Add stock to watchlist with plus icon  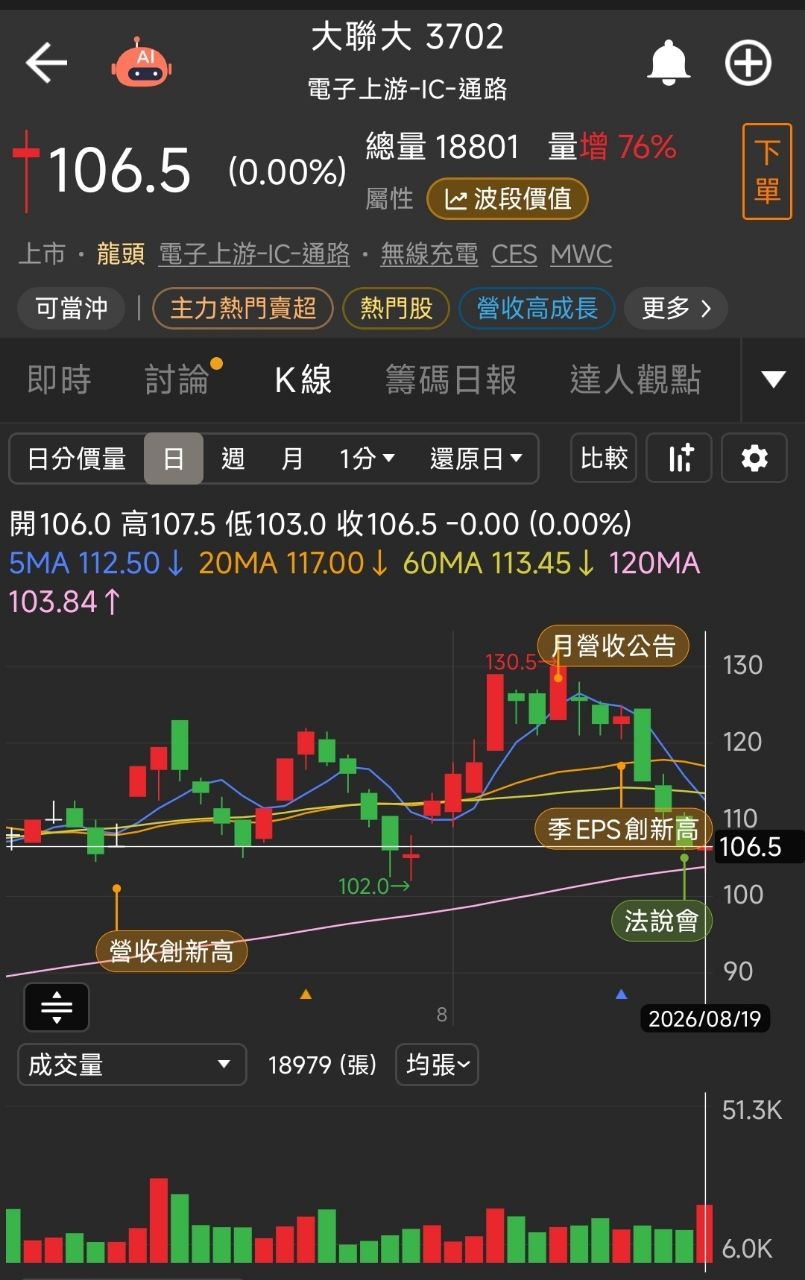click(x=748, y=63)
